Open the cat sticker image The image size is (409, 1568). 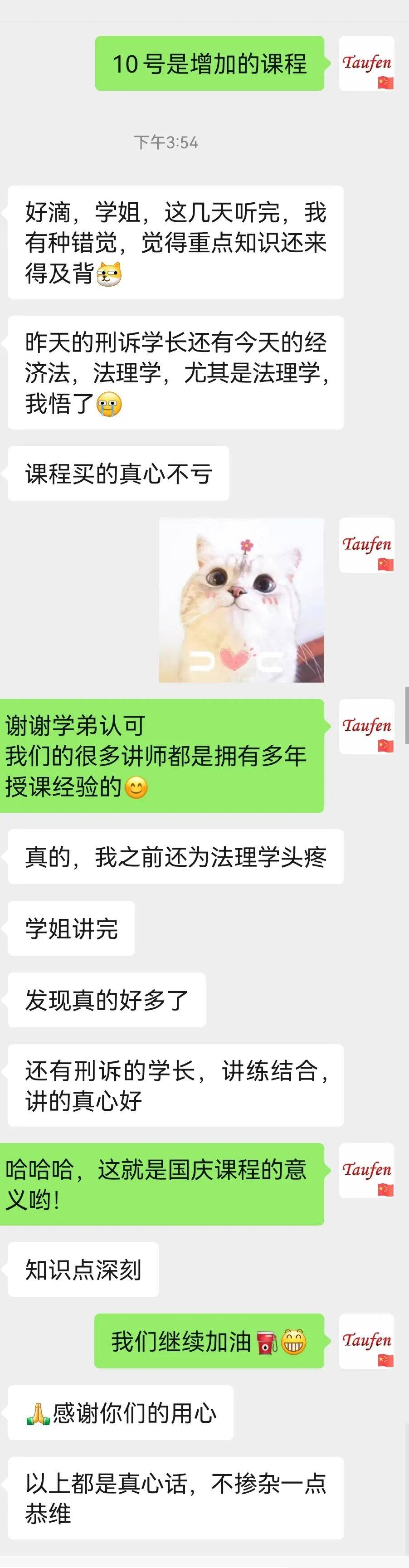(x=242, y=600)
